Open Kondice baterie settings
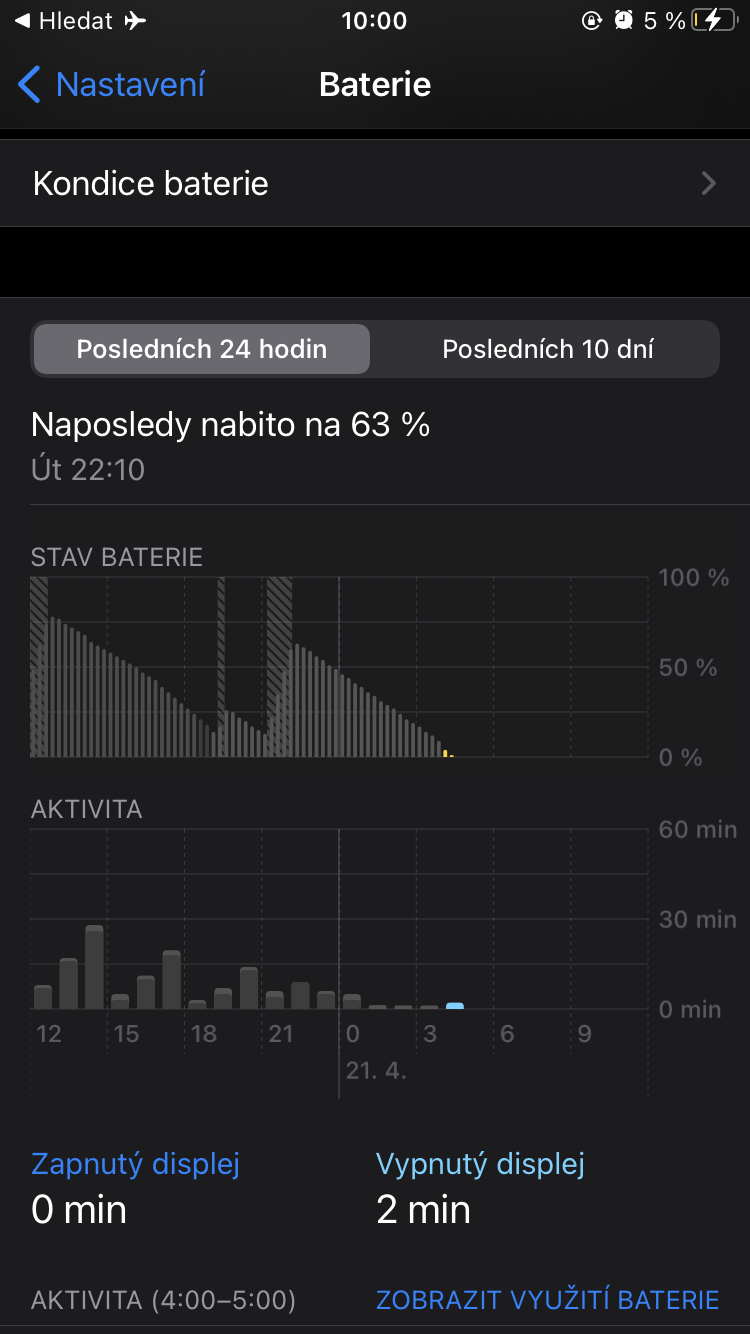750x1334 pixels. [375, 184]
